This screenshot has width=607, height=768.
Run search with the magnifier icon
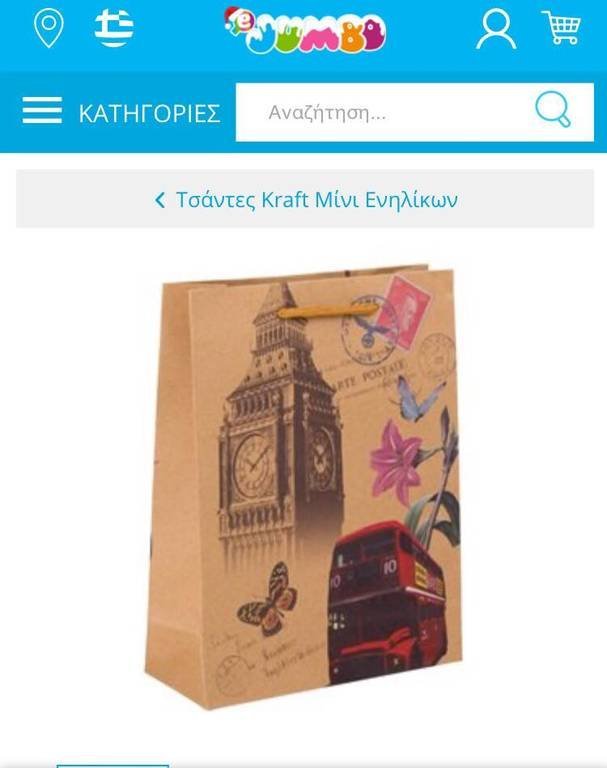click(x=552, y=111)
